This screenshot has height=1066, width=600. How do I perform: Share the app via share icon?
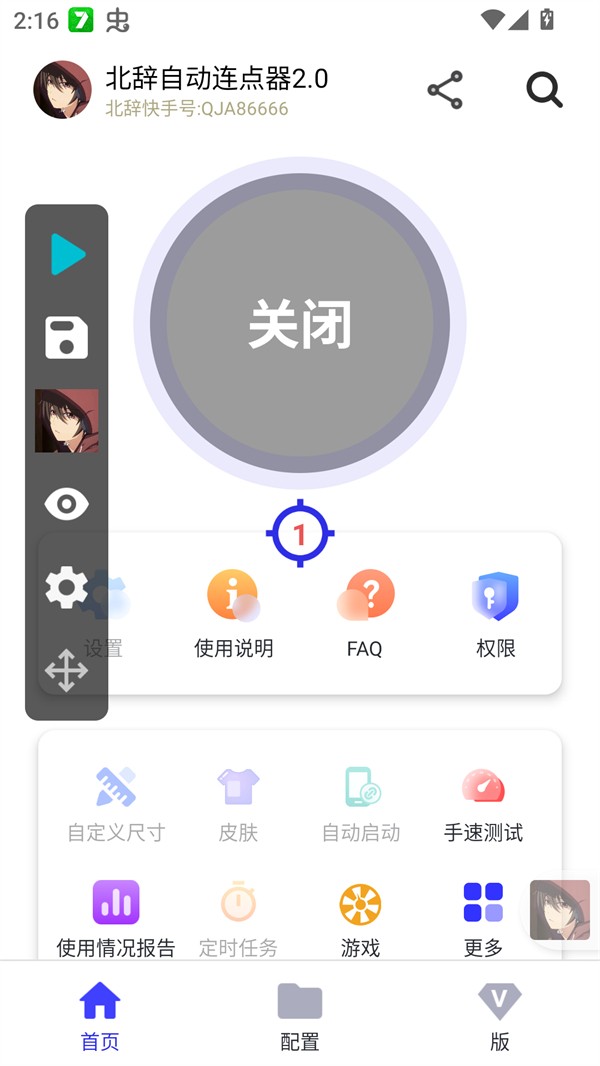pyautogui.click(x=445, y=90)
